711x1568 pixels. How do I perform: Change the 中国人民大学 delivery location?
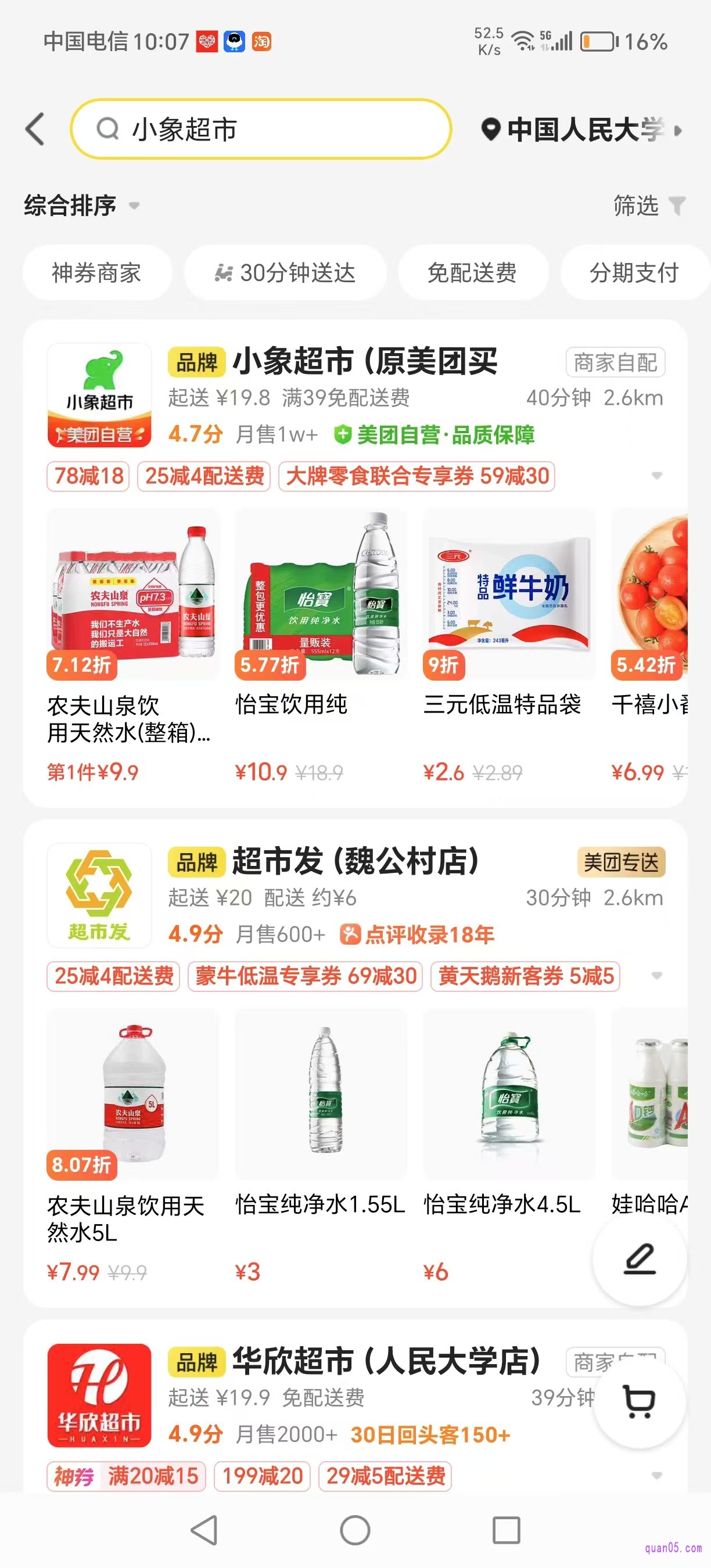pos(581,129)
